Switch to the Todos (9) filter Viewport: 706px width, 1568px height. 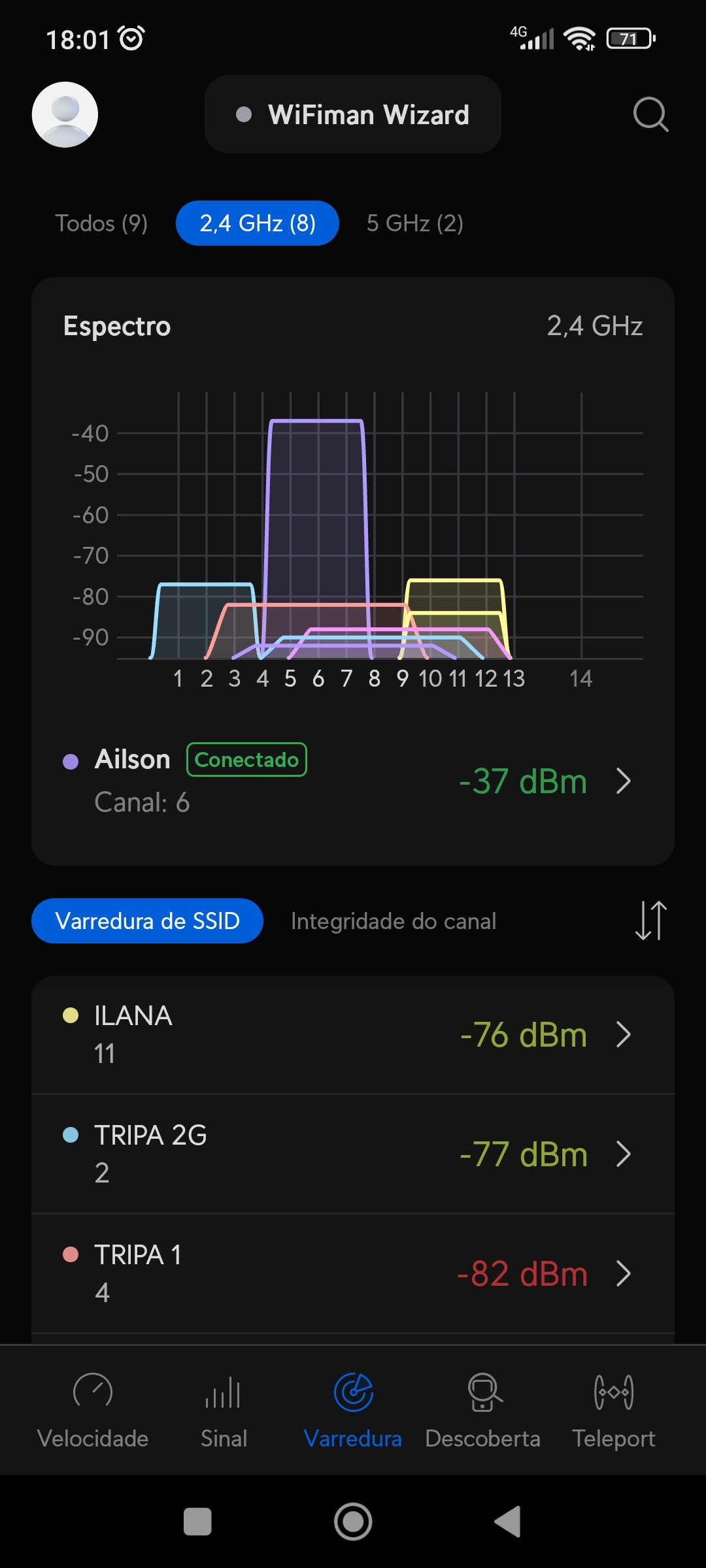[x=101, y=223]
